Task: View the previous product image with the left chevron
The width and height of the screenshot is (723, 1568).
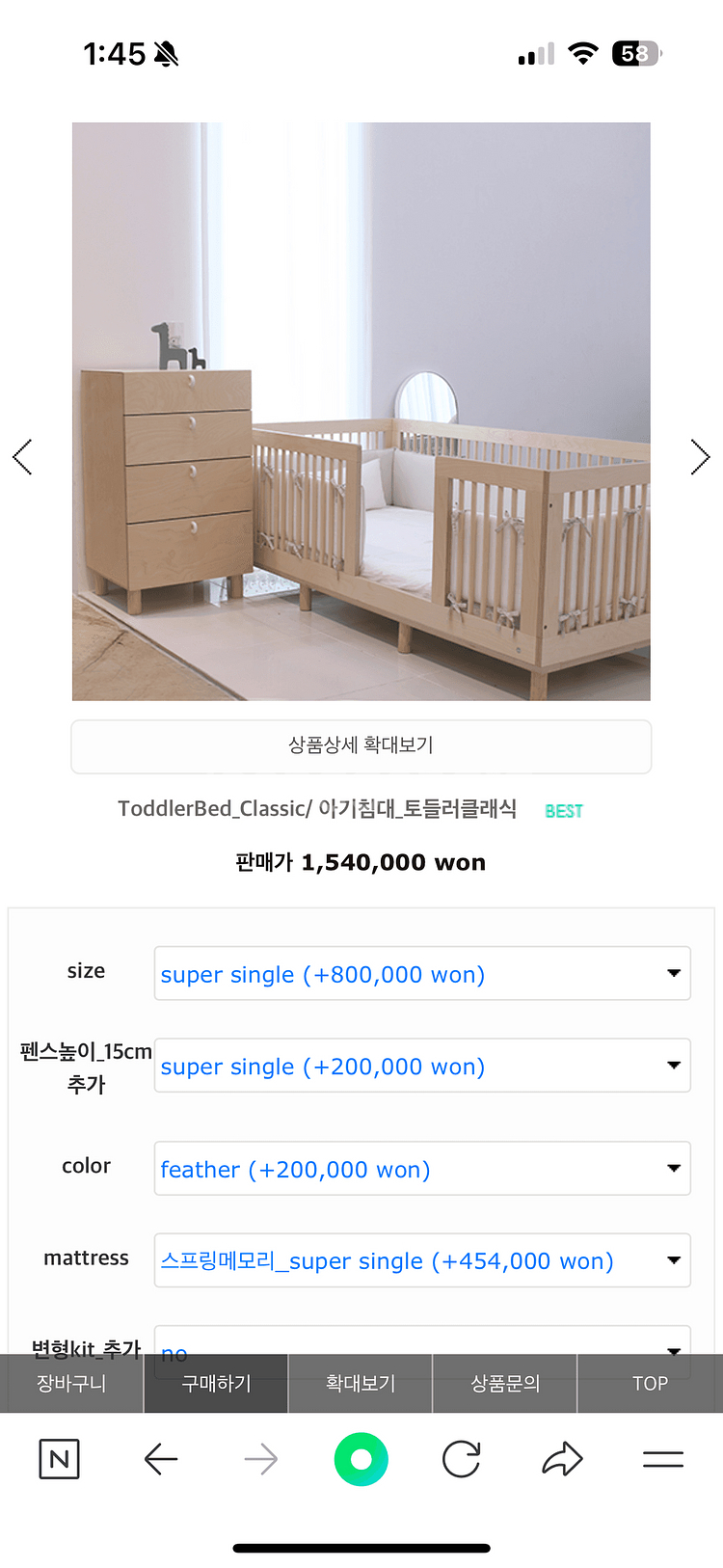Action: (22, 457)
